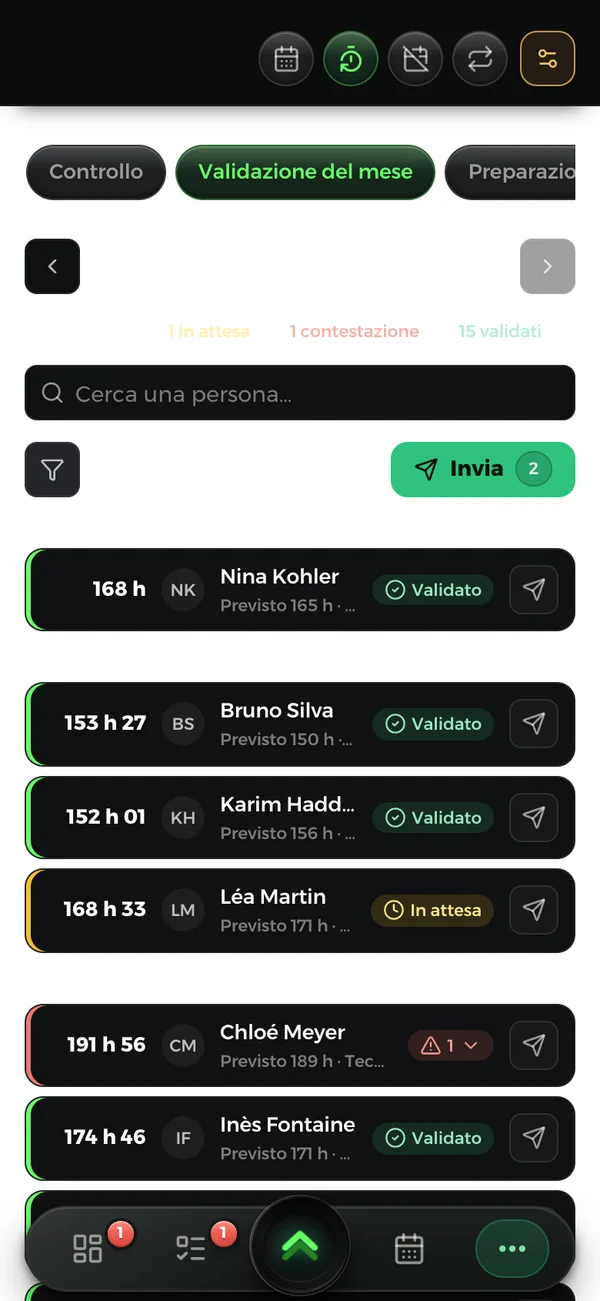Open the filter funnel button

click(52, 469)
